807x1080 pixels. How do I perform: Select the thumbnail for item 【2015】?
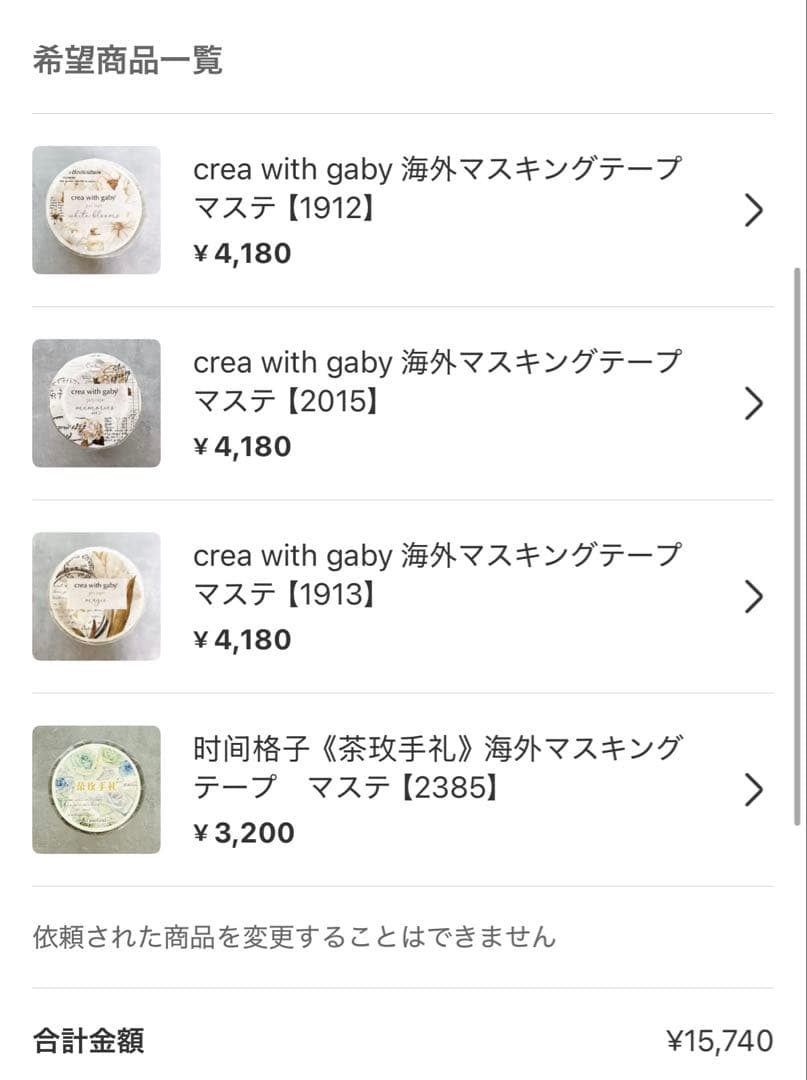tap(96, 403)
